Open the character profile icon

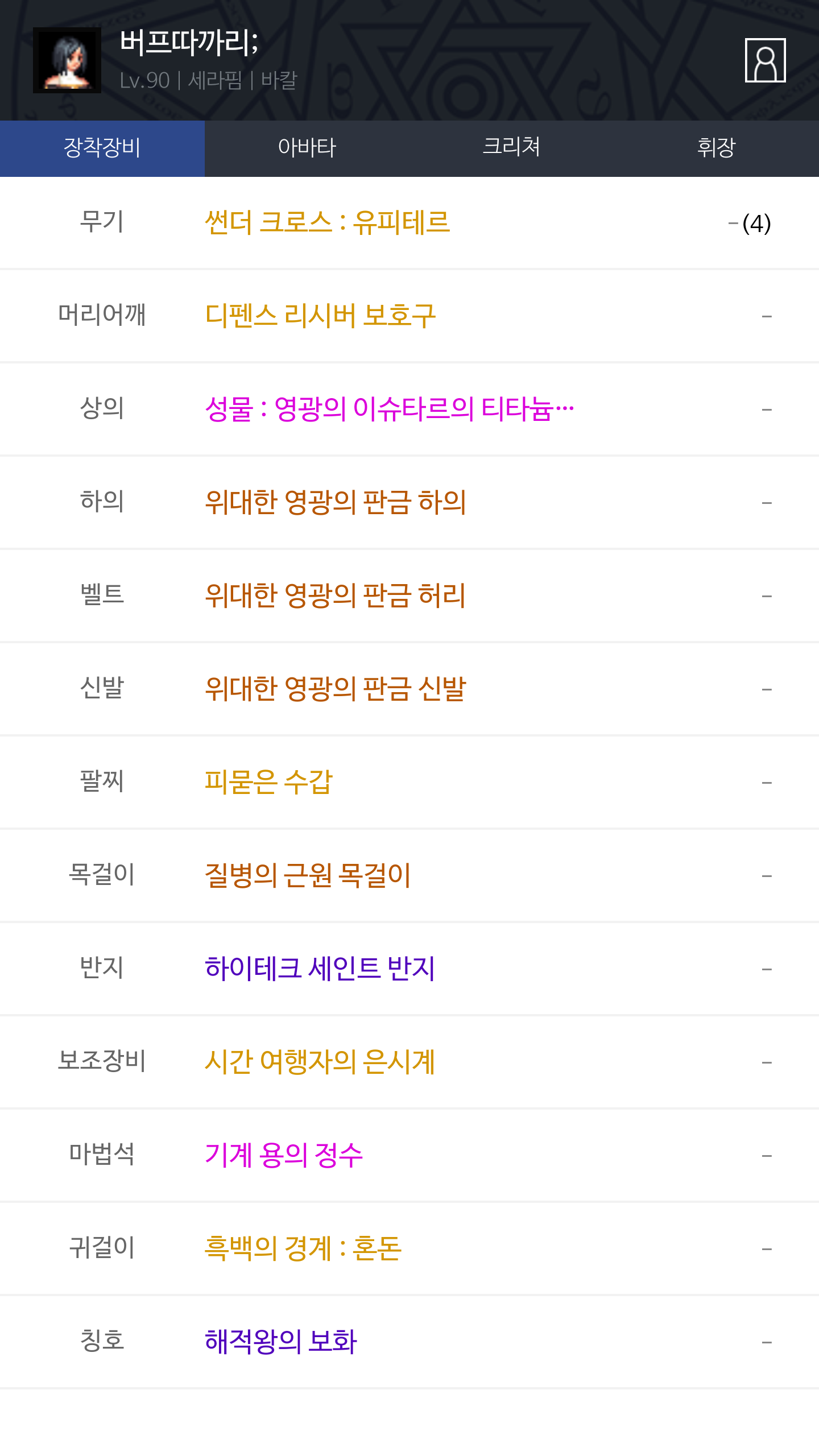765,60
